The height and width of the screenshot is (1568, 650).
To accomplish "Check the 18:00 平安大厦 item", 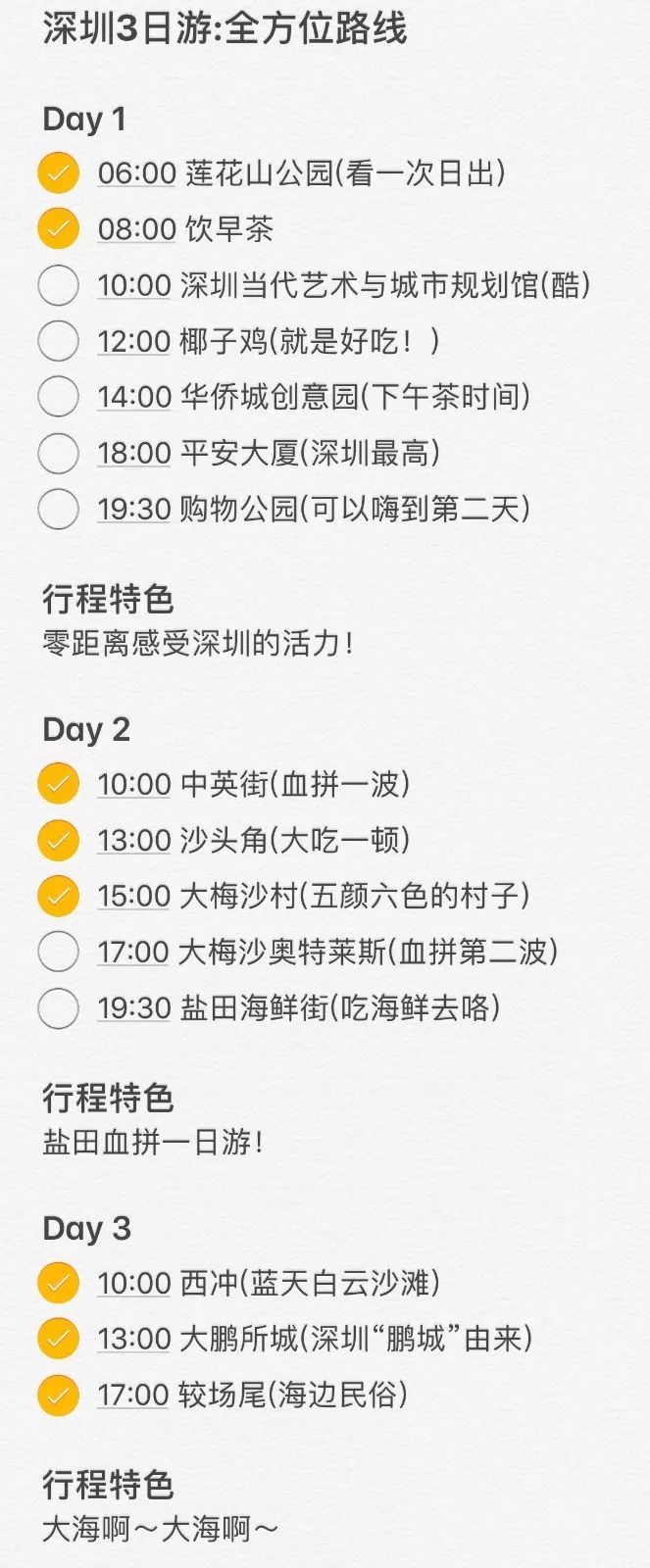I will 58,453.
